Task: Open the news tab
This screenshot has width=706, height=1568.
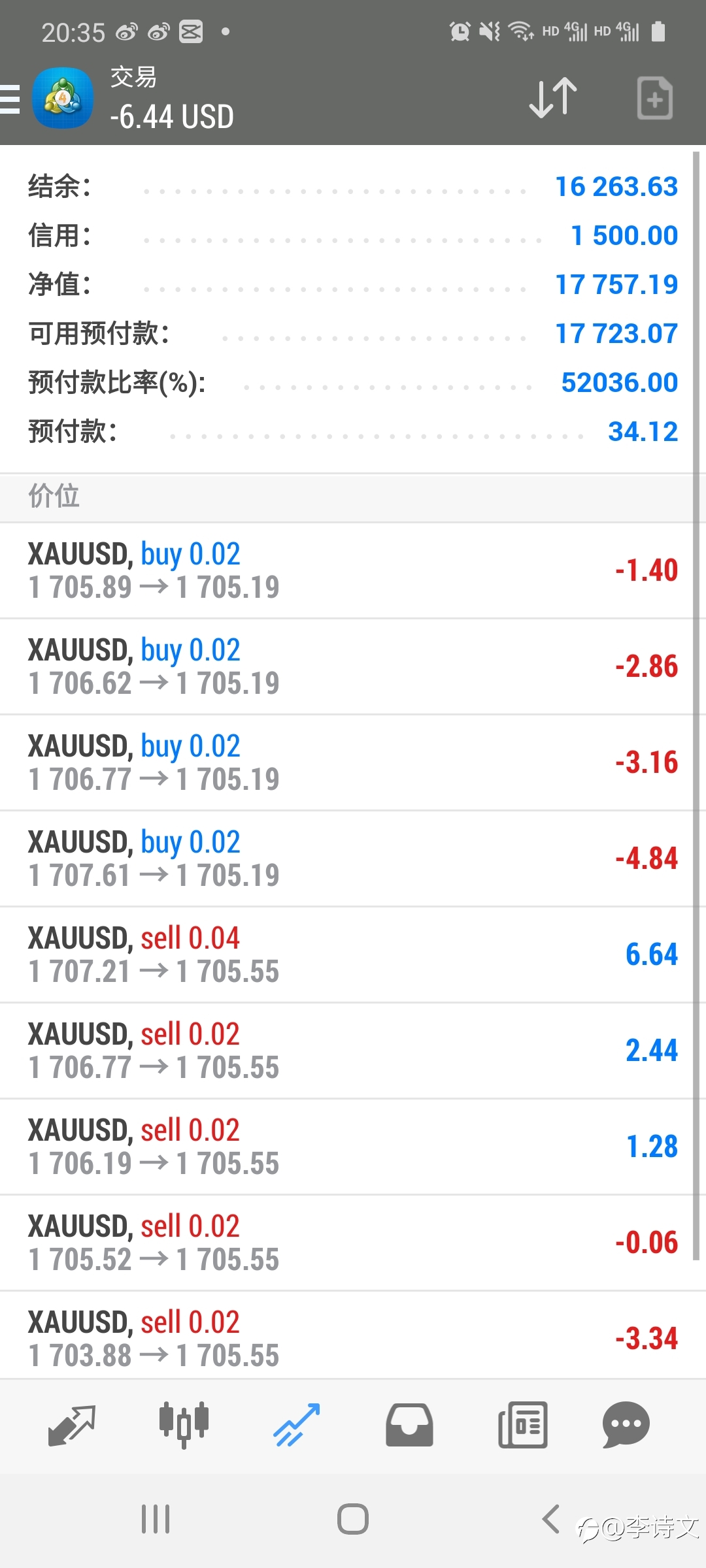Action: 522,1425
